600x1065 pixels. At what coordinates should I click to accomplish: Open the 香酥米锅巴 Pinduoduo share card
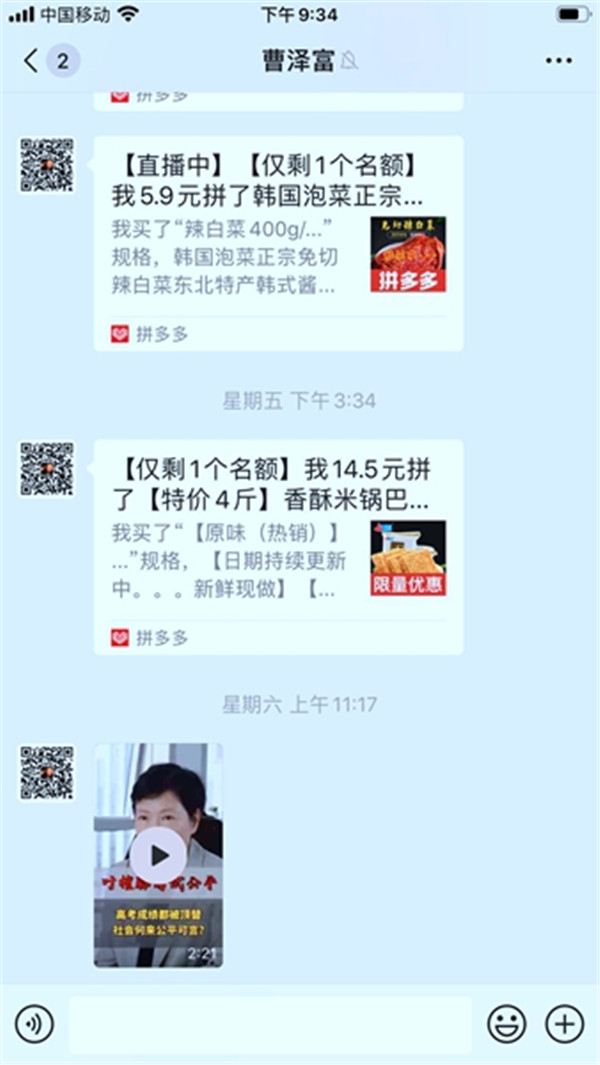point(278,546)
